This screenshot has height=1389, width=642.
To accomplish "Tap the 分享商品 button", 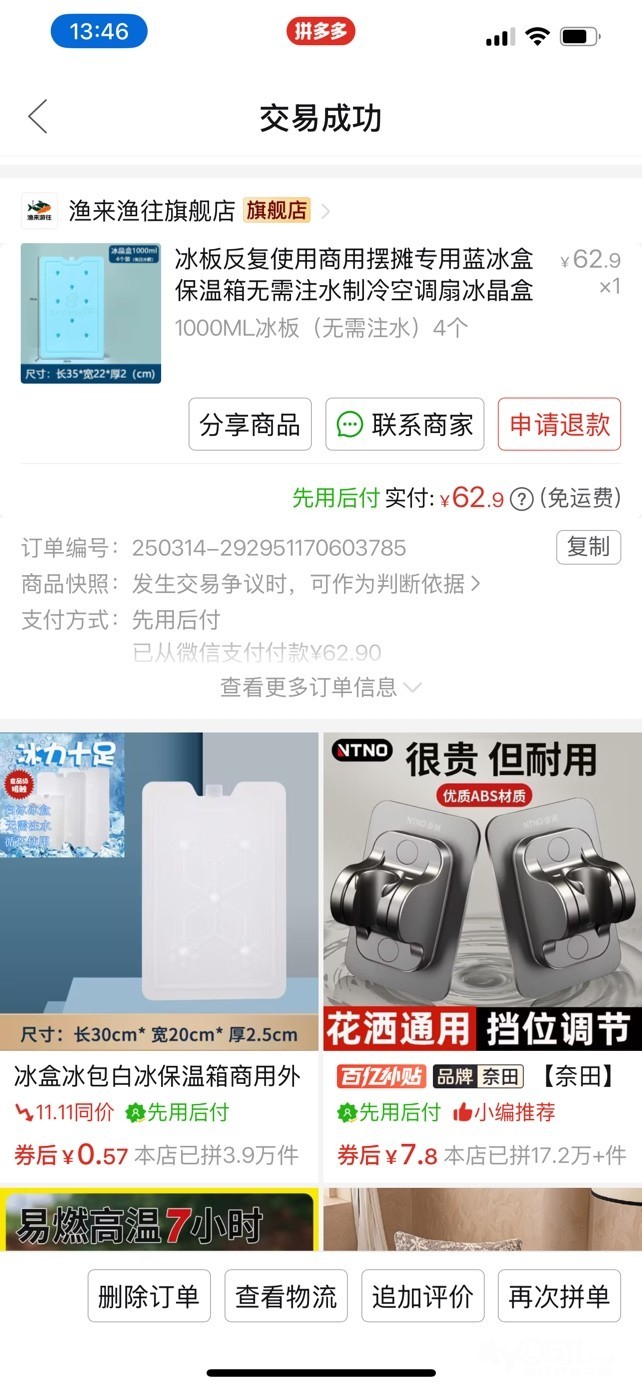I will click(x=250, y=424).
